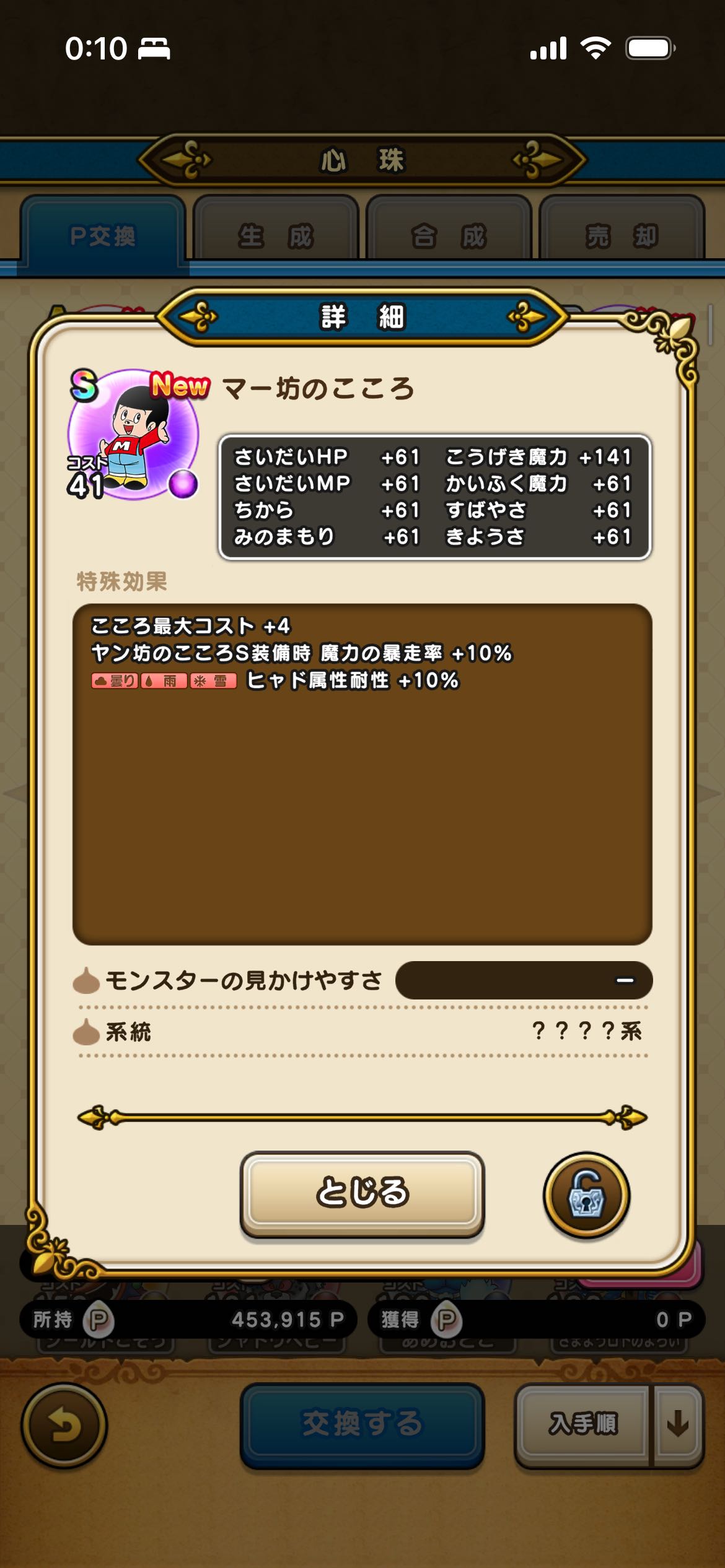This screenshot has width=725, height=1568.
Task: Toggle the lock icon for this heart
Action: 586,1195
